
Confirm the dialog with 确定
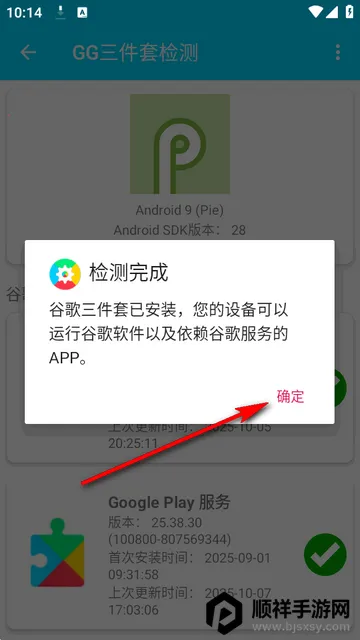pyautogui.click(x=290, y=396)
